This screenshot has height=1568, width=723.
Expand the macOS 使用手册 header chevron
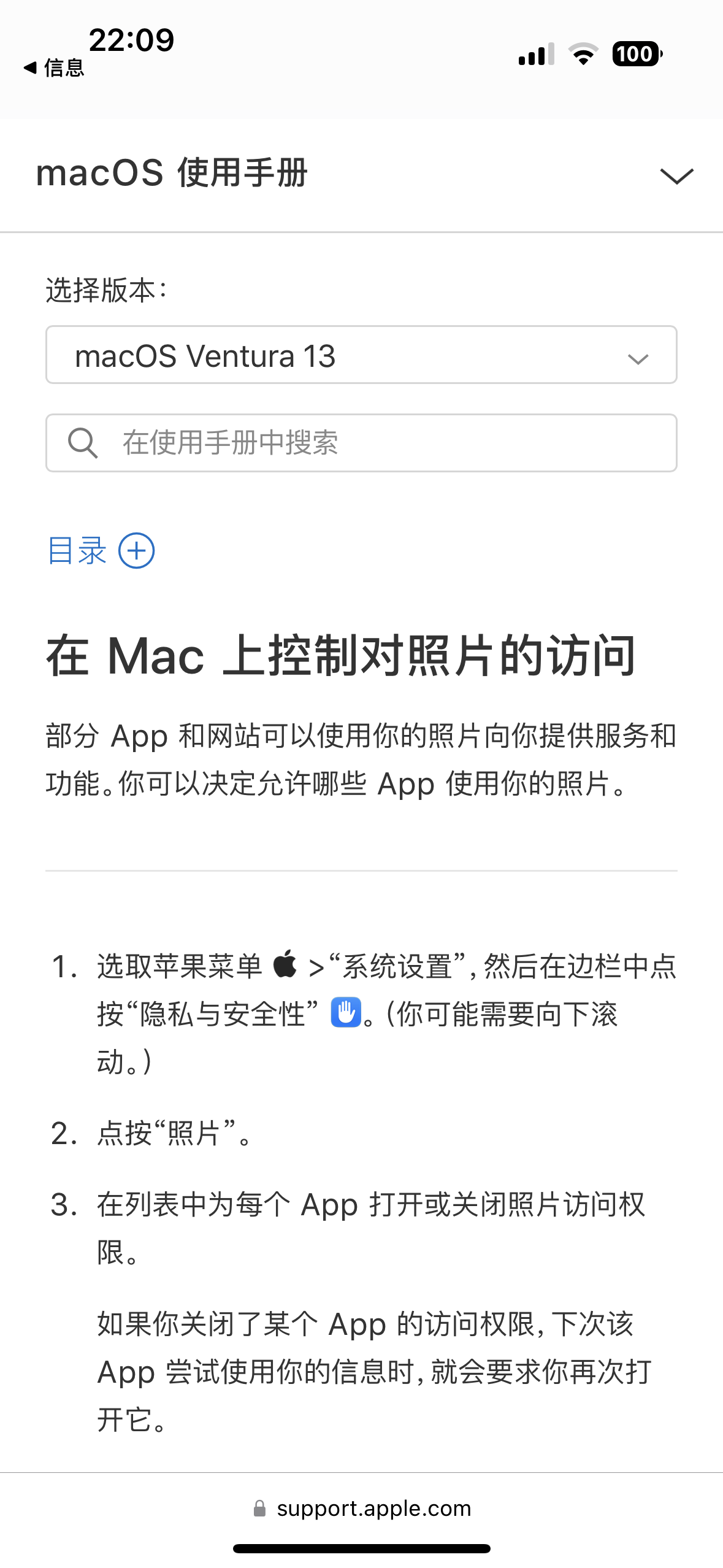coord(676,176)
